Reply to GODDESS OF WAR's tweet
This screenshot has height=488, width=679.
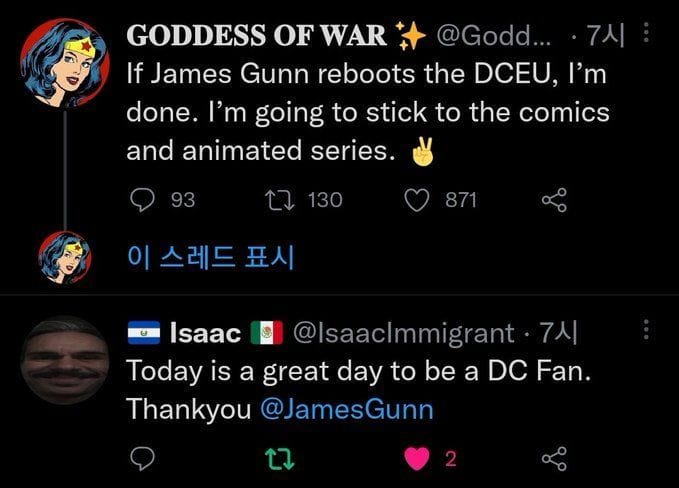point(141,200)
